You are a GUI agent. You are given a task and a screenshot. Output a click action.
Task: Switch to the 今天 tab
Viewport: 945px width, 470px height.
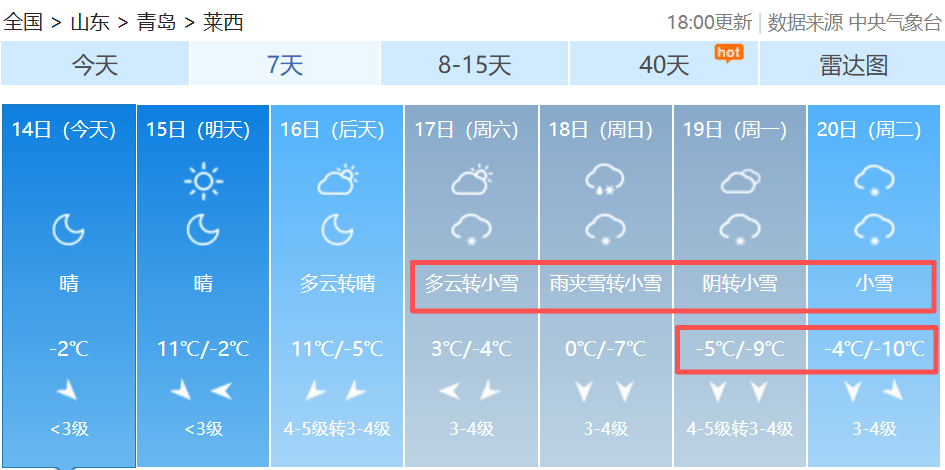pos(95,66)
